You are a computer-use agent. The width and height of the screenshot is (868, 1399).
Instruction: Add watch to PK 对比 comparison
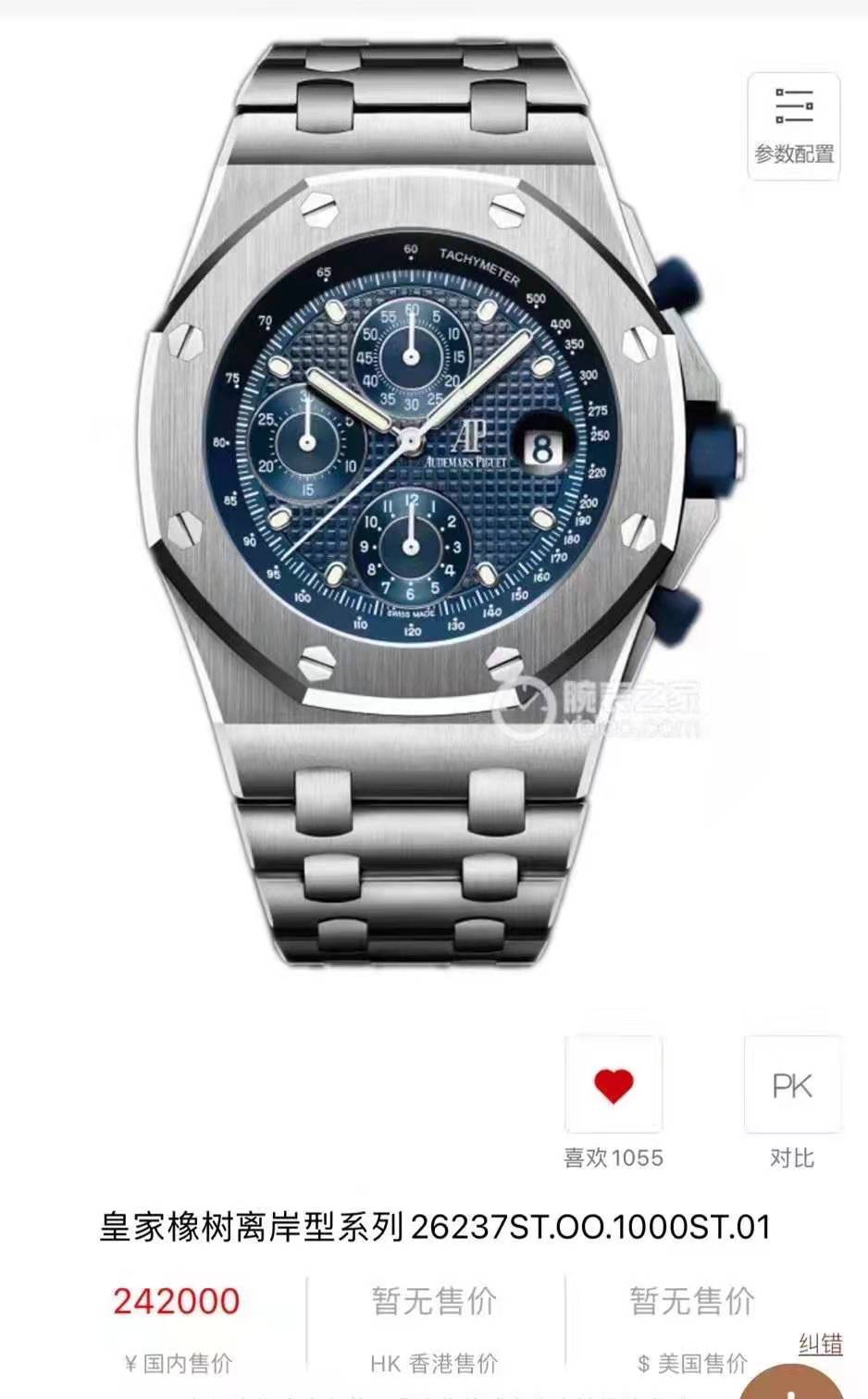click(x=792, y=1085)
